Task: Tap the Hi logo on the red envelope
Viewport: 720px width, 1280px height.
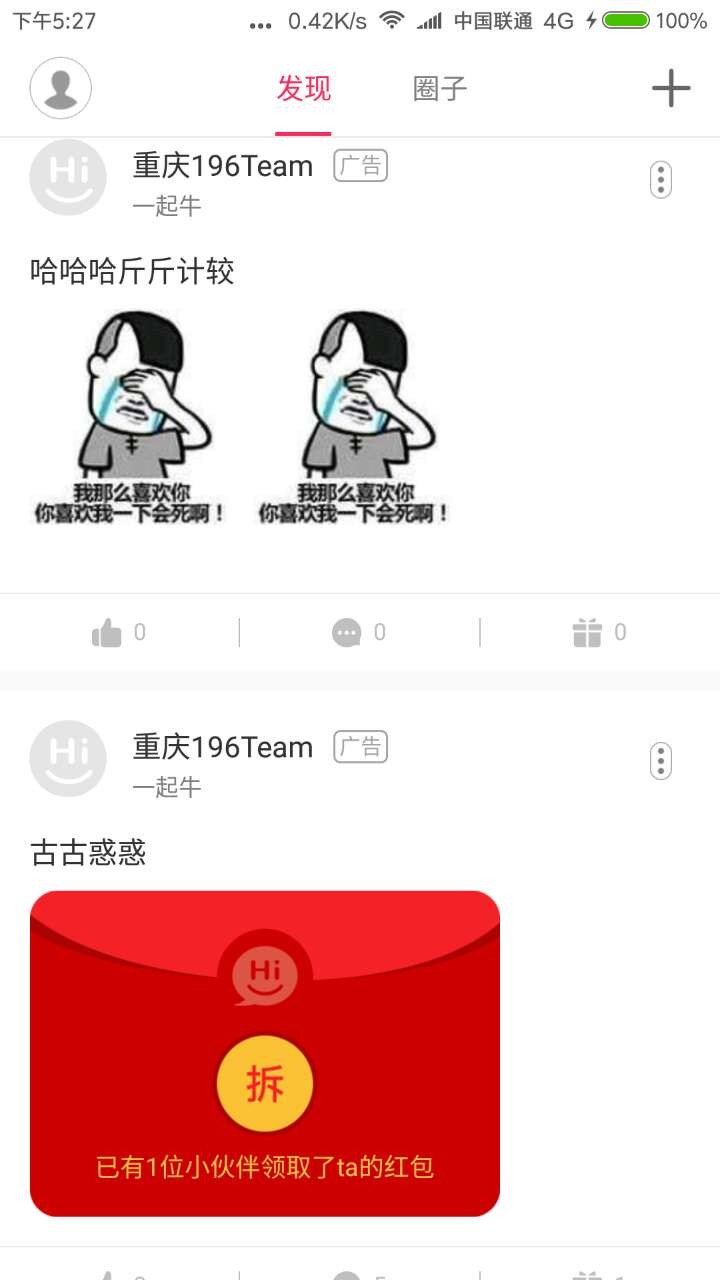Action: pyautogui.click(x=264, y=975)
